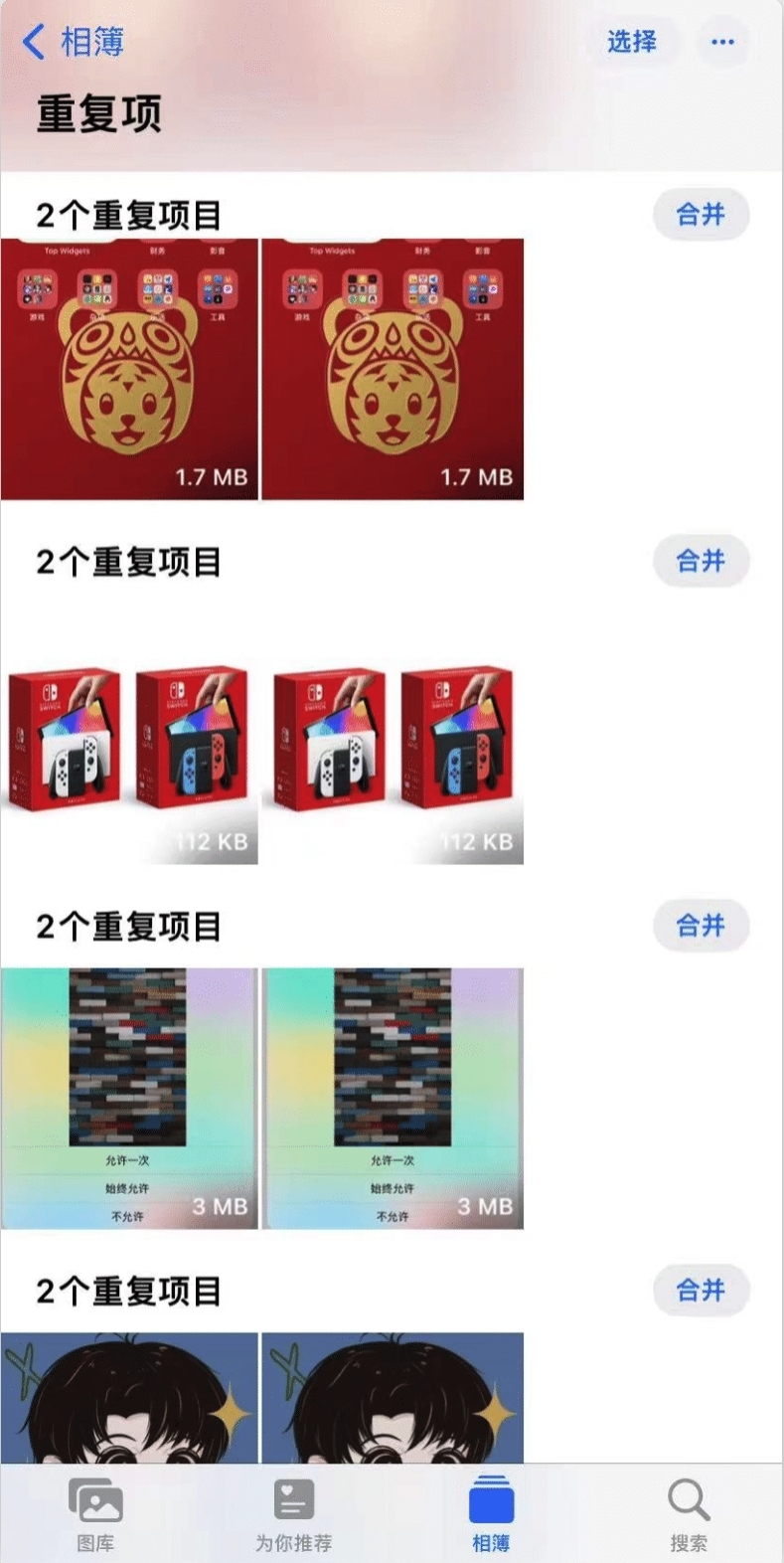784x1563 pixels.
Task: Open the first tiger wallpaper thumbnail
Action: pos(130,369)
